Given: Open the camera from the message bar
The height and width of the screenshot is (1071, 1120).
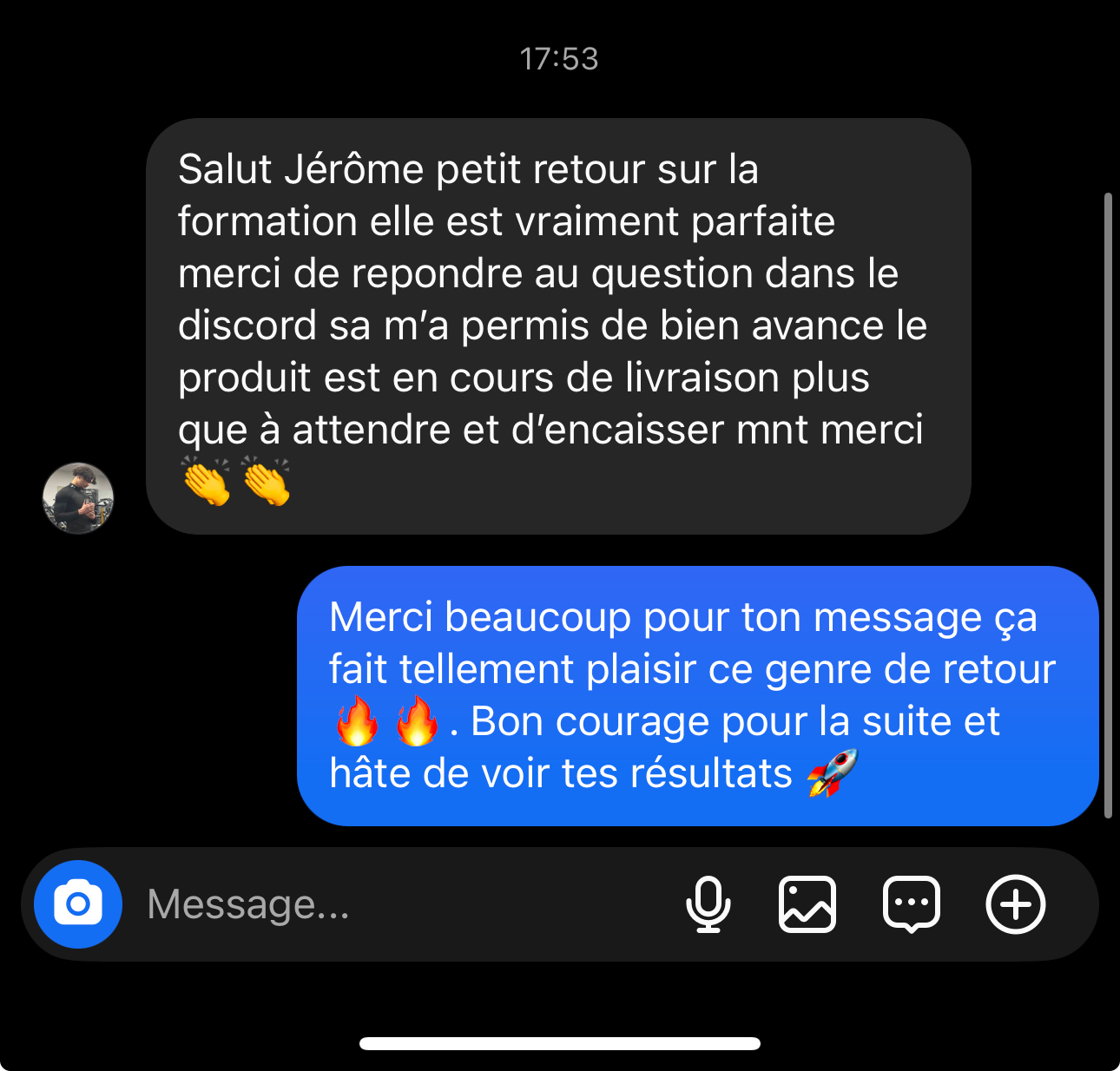Looking at the screenshot, I should pos(78,904).
